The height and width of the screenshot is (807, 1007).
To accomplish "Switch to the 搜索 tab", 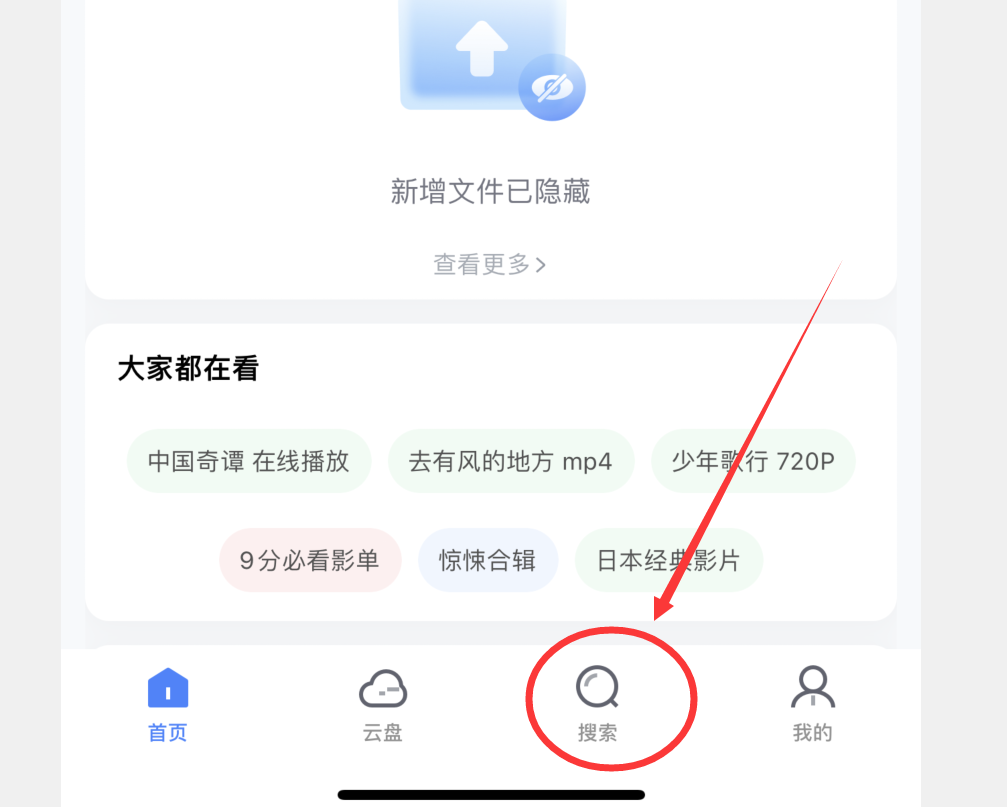I will coord(598,705).
